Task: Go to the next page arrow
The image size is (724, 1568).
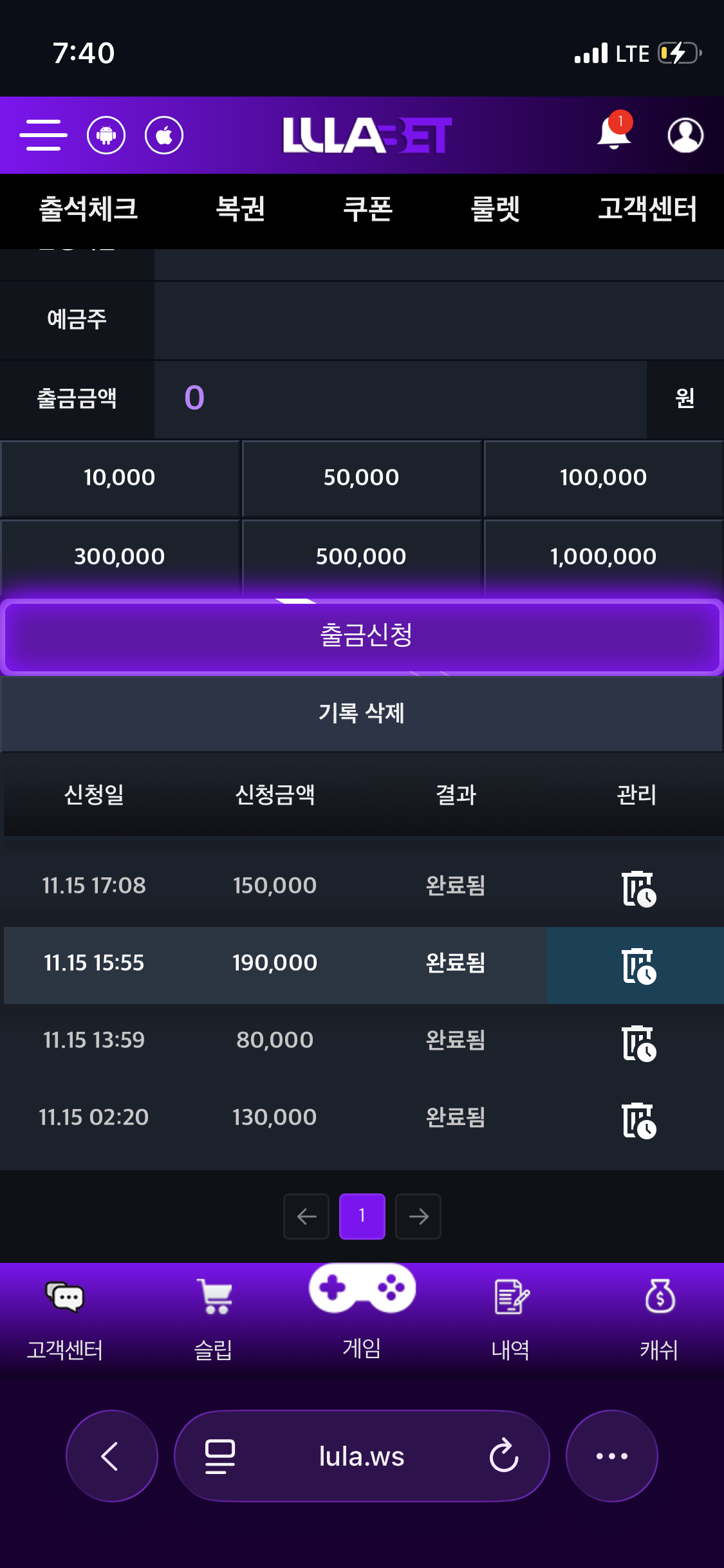Action: (x=418, y=1216)
